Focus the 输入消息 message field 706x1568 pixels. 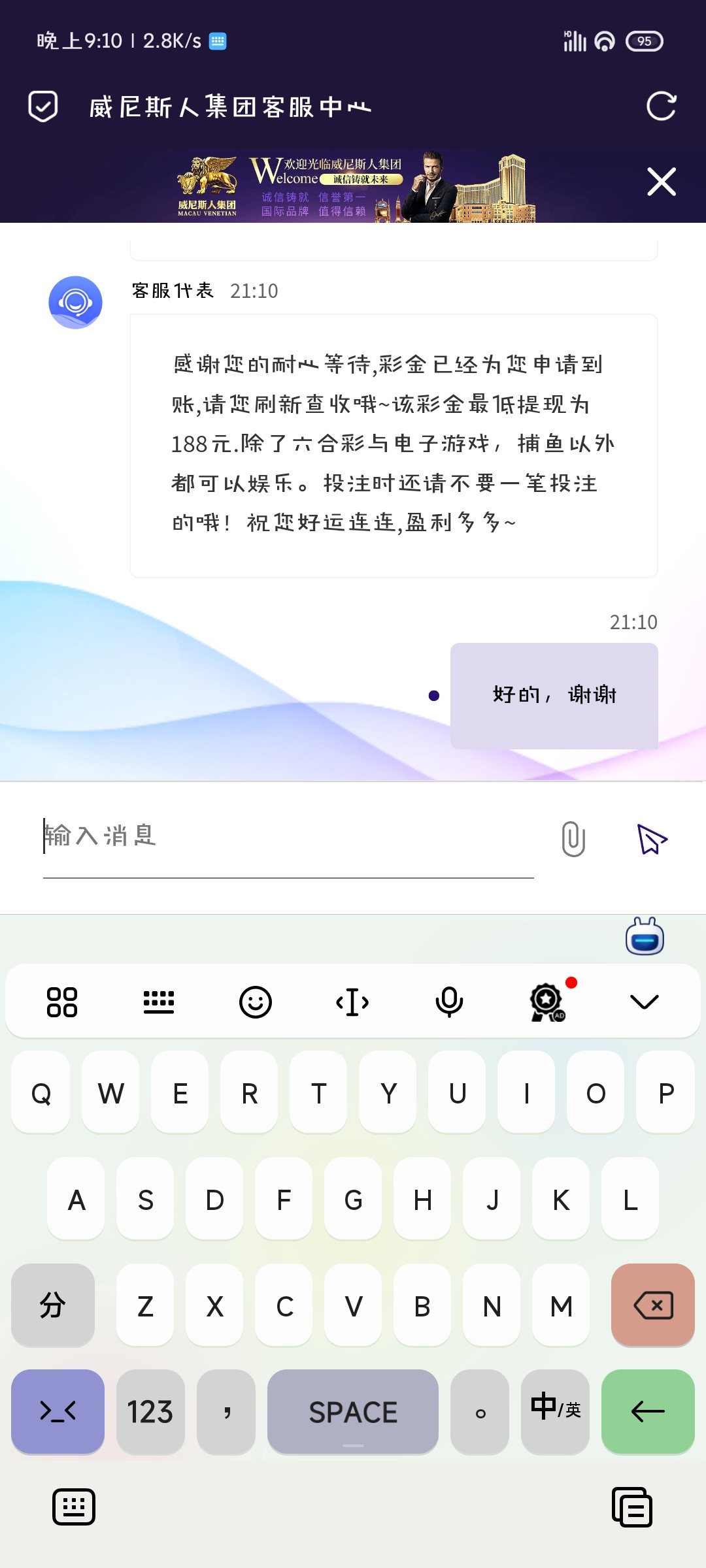point(288,836)
